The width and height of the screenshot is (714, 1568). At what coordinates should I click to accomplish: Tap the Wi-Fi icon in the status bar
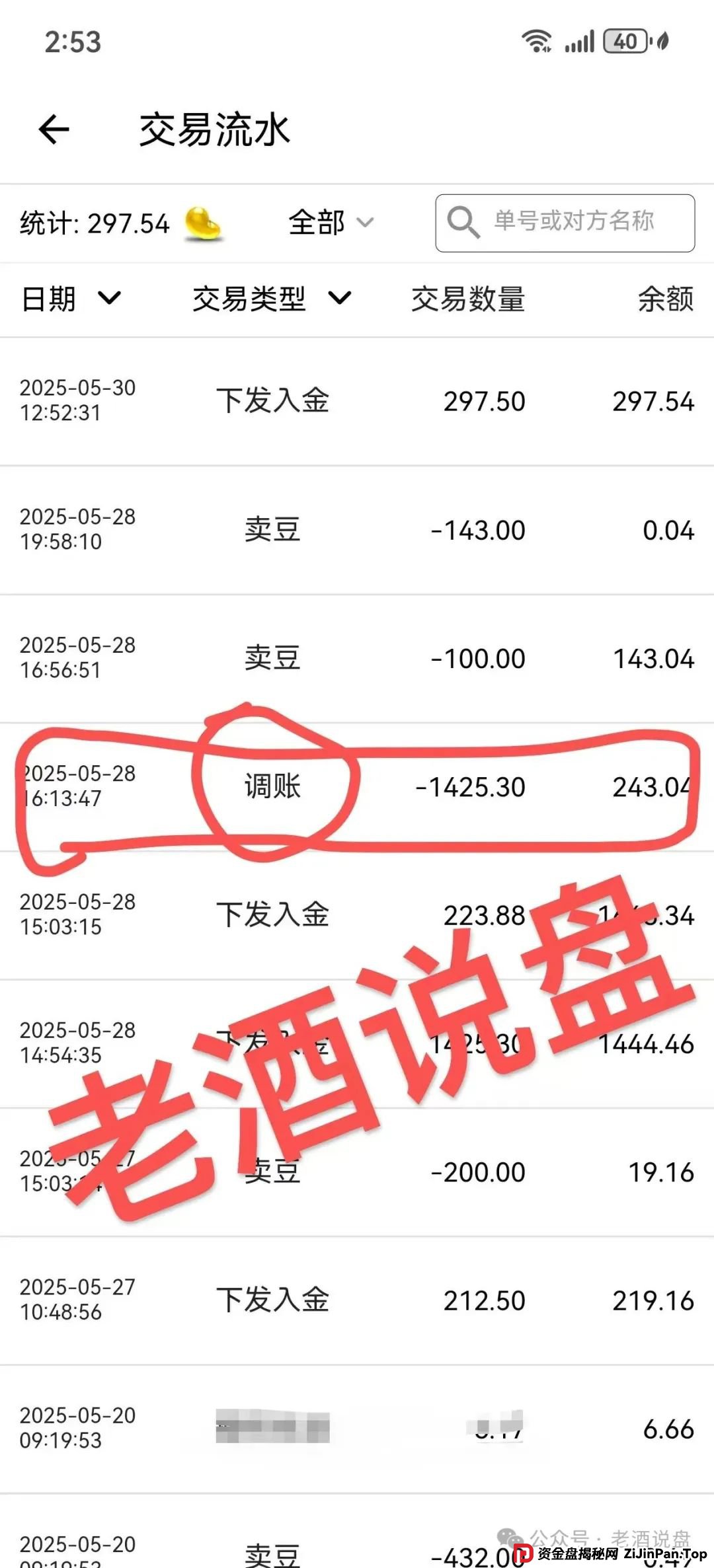(537, 41)
